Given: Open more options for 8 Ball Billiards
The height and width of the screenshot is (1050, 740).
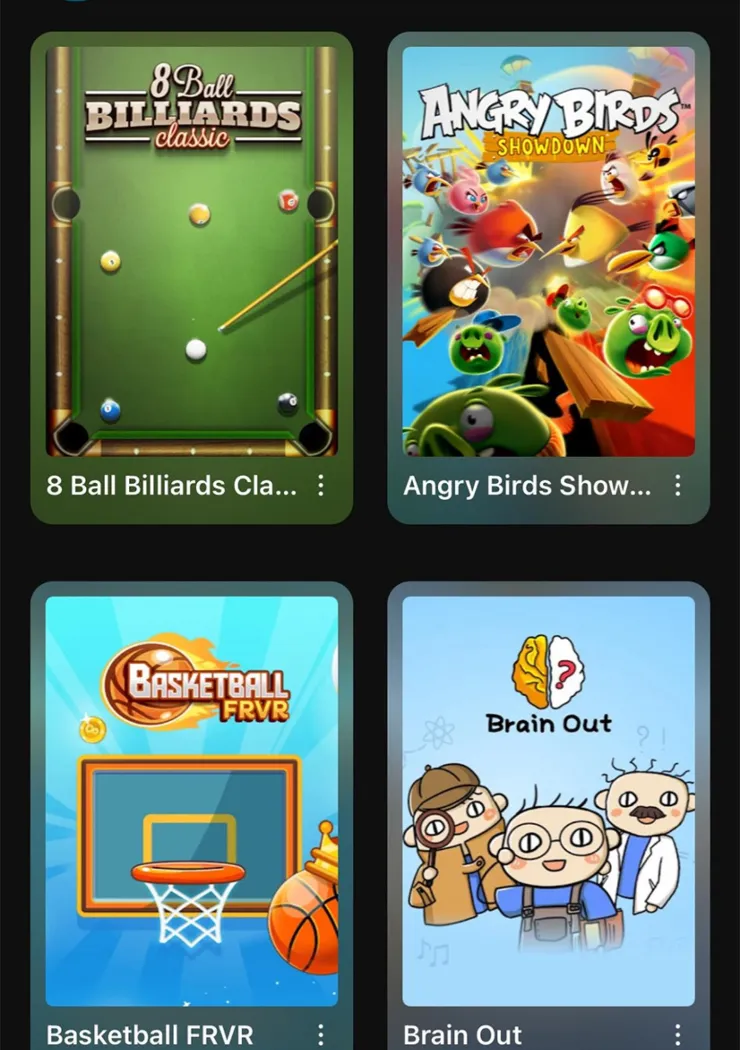Looking at the screenshot, I should (321, 486).
